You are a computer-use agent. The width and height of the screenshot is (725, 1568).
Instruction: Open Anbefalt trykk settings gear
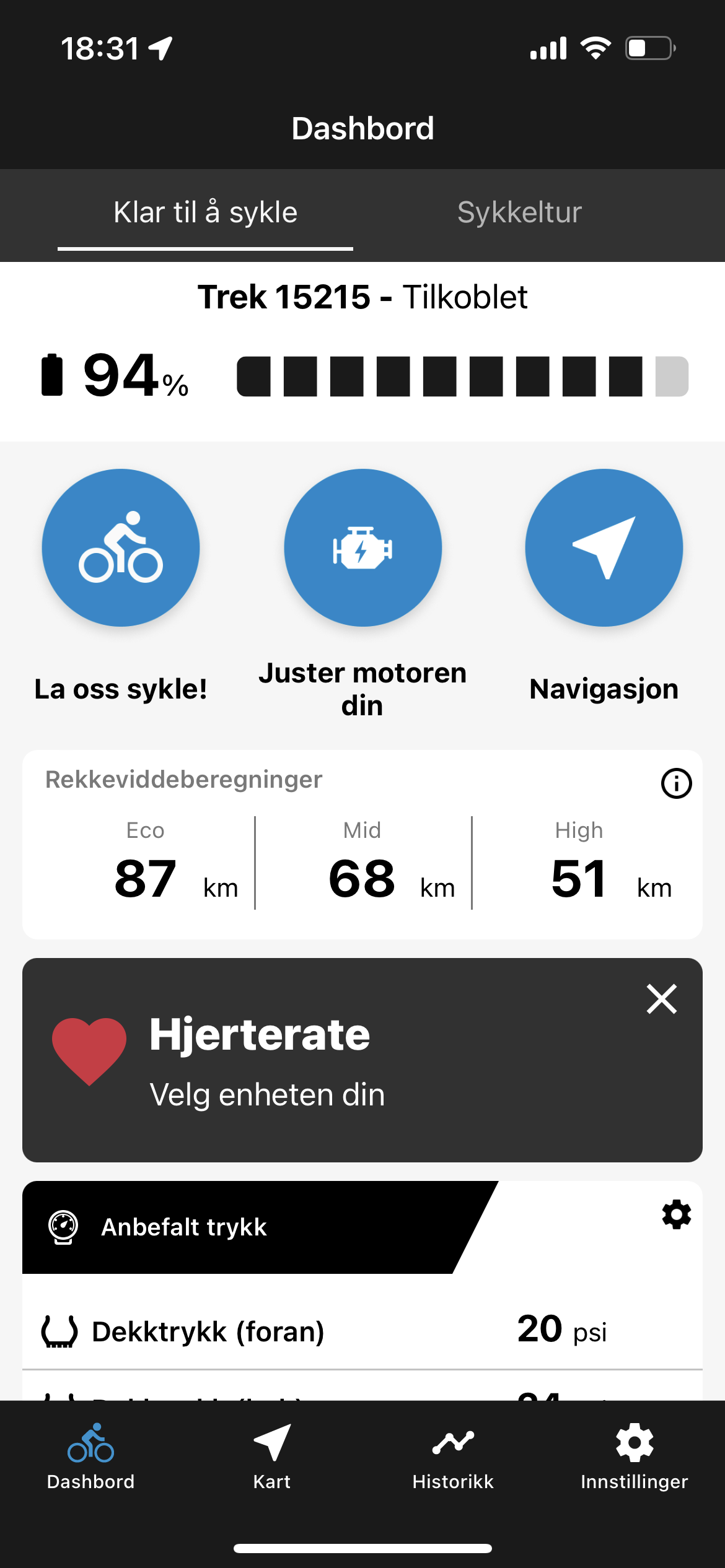pos(676,1214)
